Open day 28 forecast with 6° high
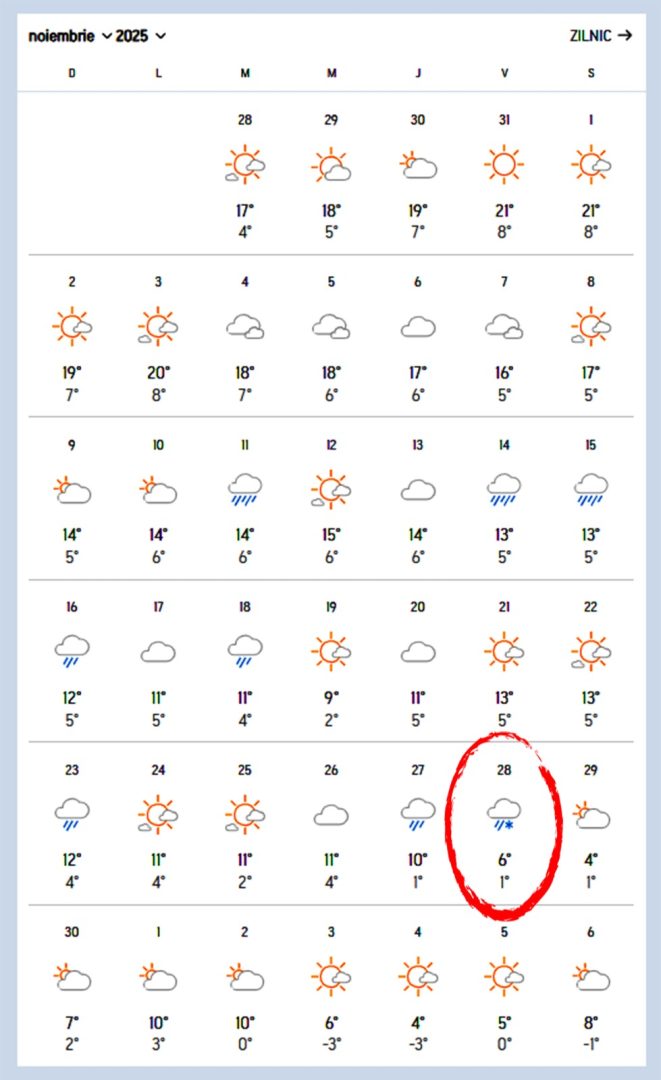 click(504, 823)
